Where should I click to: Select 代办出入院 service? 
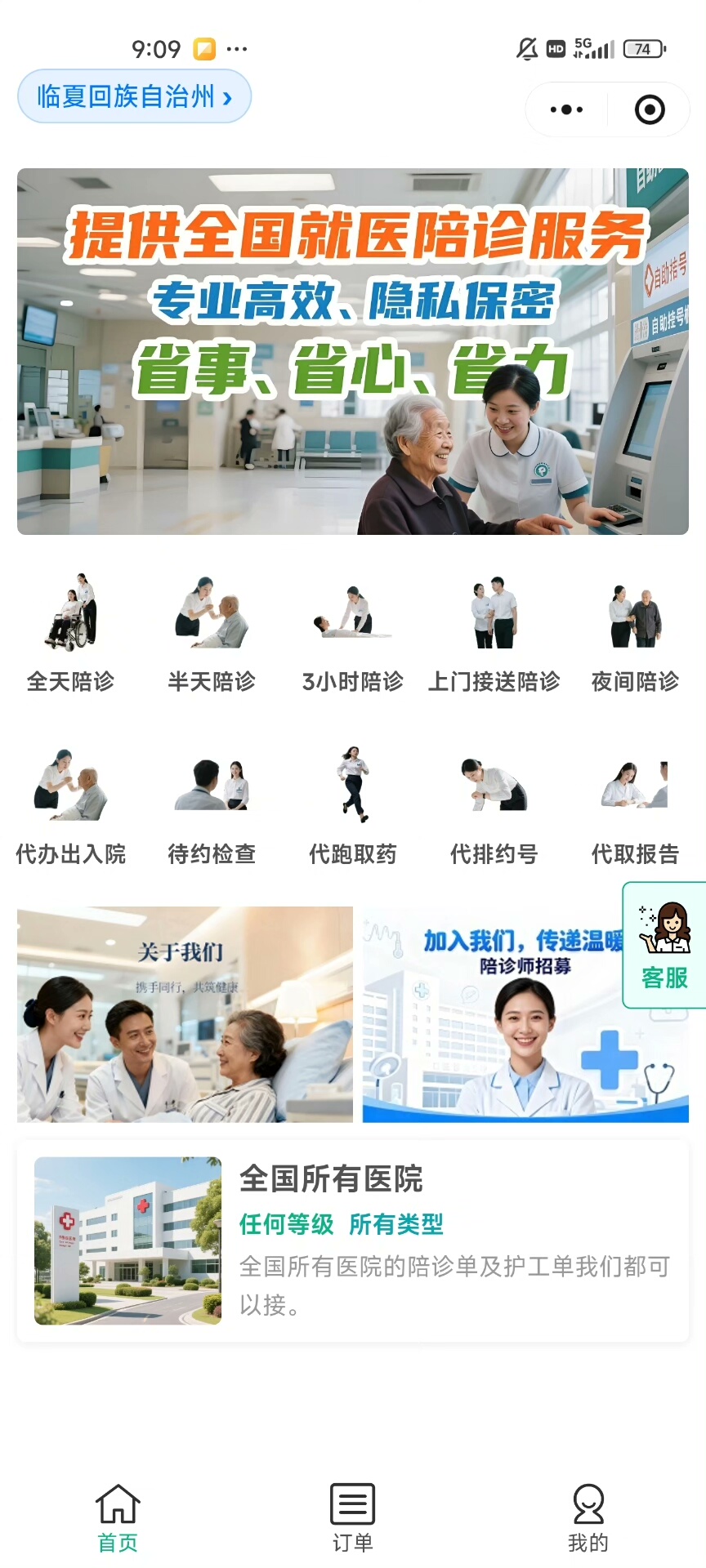click(70, 806)
